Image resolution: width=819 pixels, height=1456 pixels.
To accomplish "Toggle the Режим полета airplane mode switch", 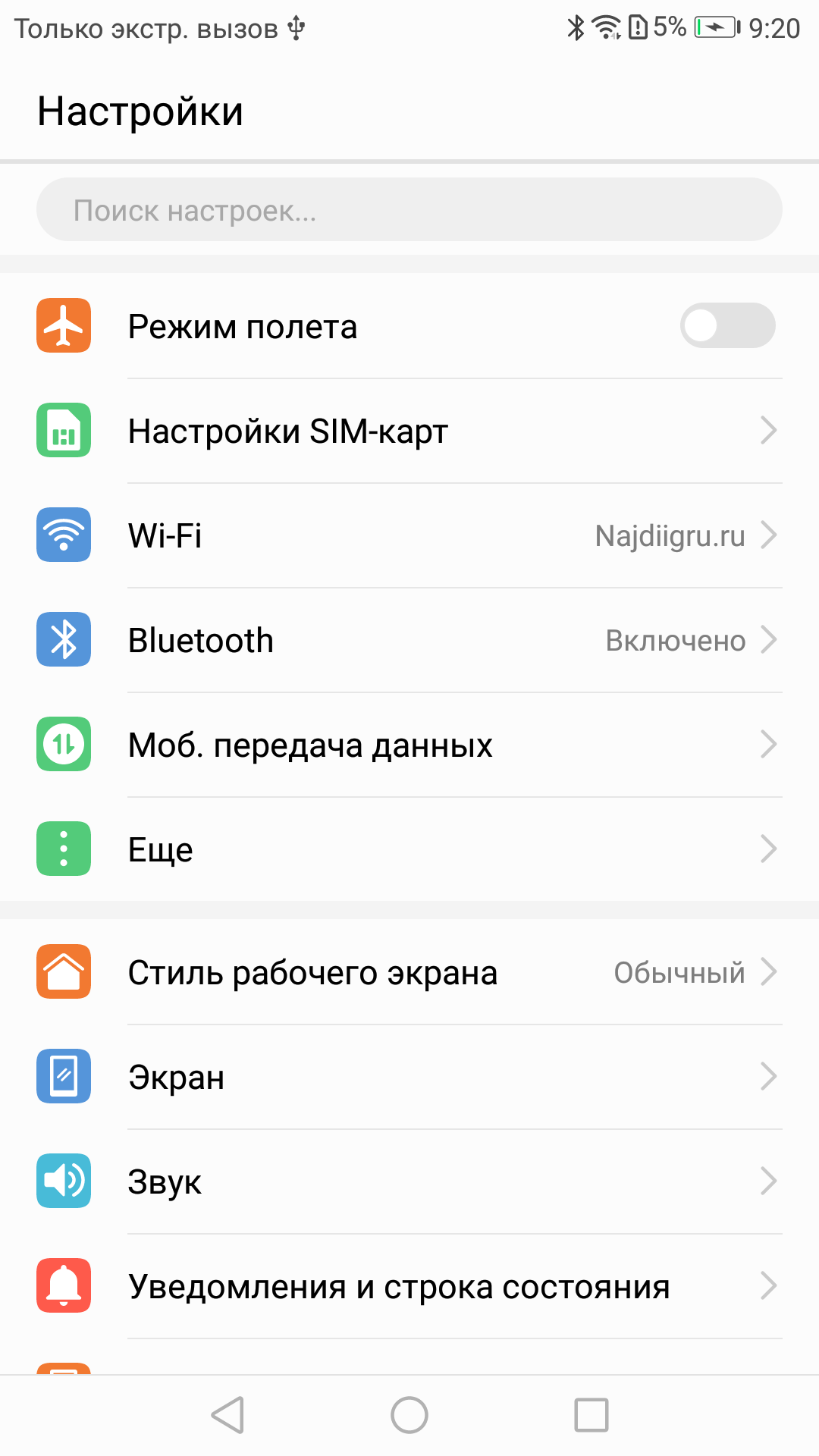I will point(727,325).
